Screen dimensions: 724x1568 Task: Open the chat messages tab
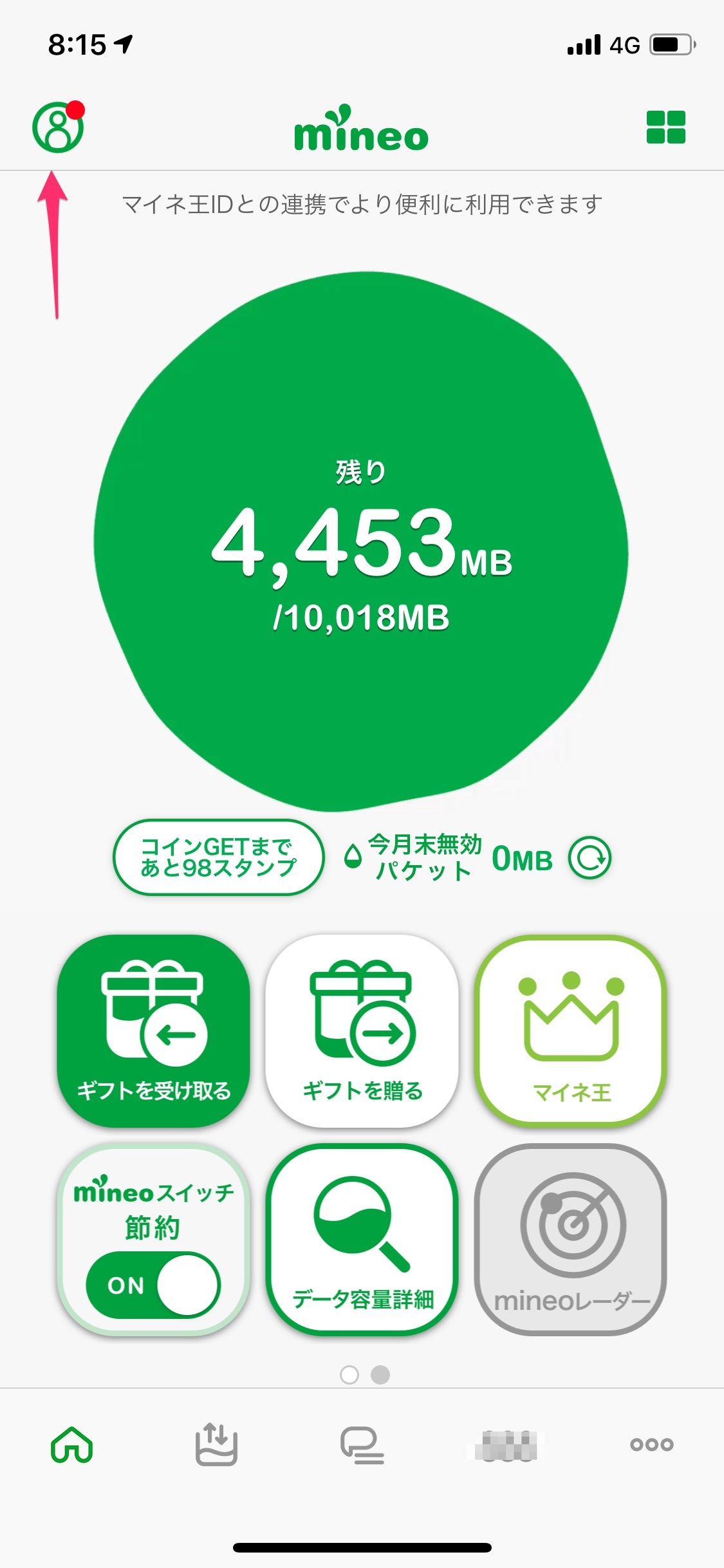pos(362,1444)
